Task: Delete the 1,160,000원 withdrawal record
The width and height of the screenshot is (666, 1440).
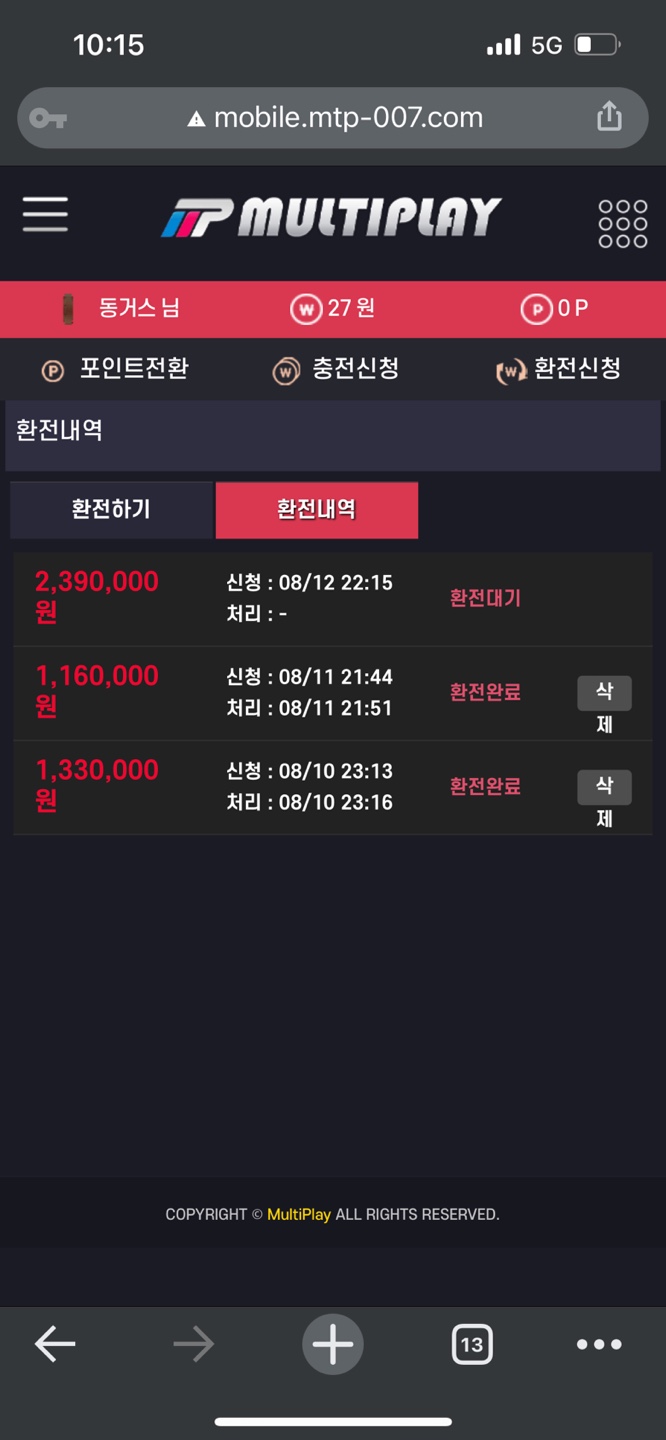Action: pos(604,693)
